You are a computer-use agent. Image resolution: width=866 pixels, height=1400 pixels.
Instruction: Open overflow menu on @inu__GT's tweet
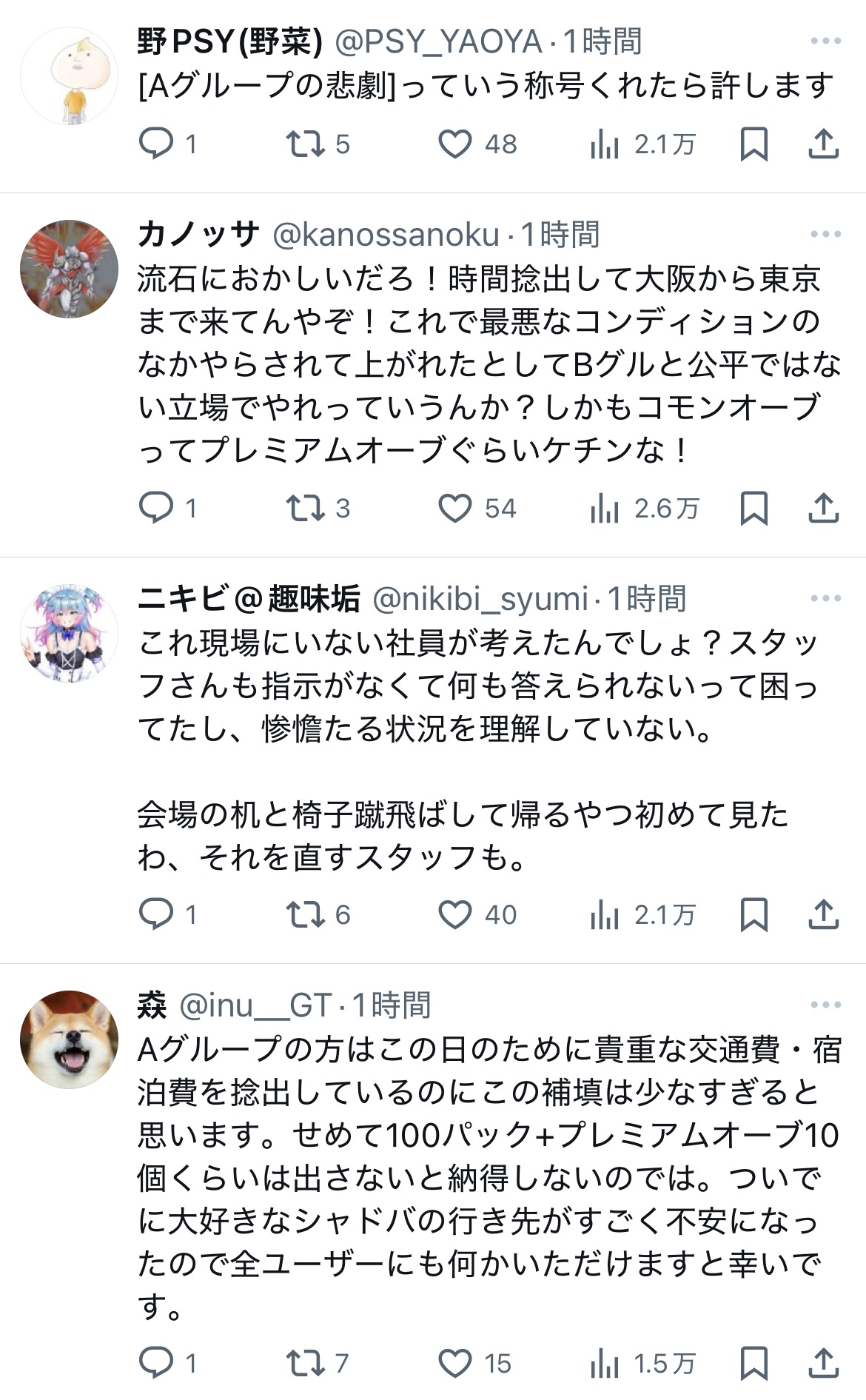(826, 1004)
